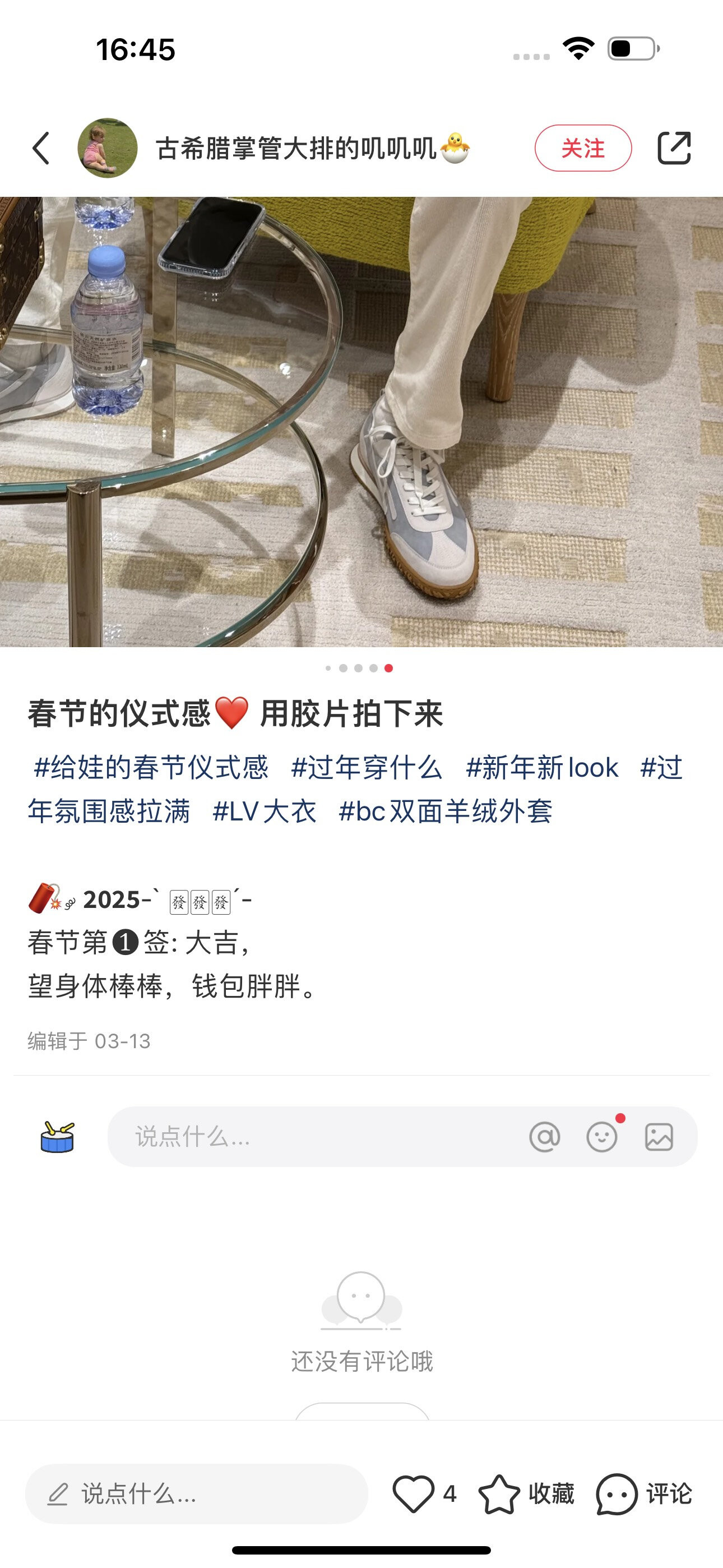Focus the bottom 说点什么 comment bar
Viewport: 723px width, 1568px height.
coord(196,1493)
